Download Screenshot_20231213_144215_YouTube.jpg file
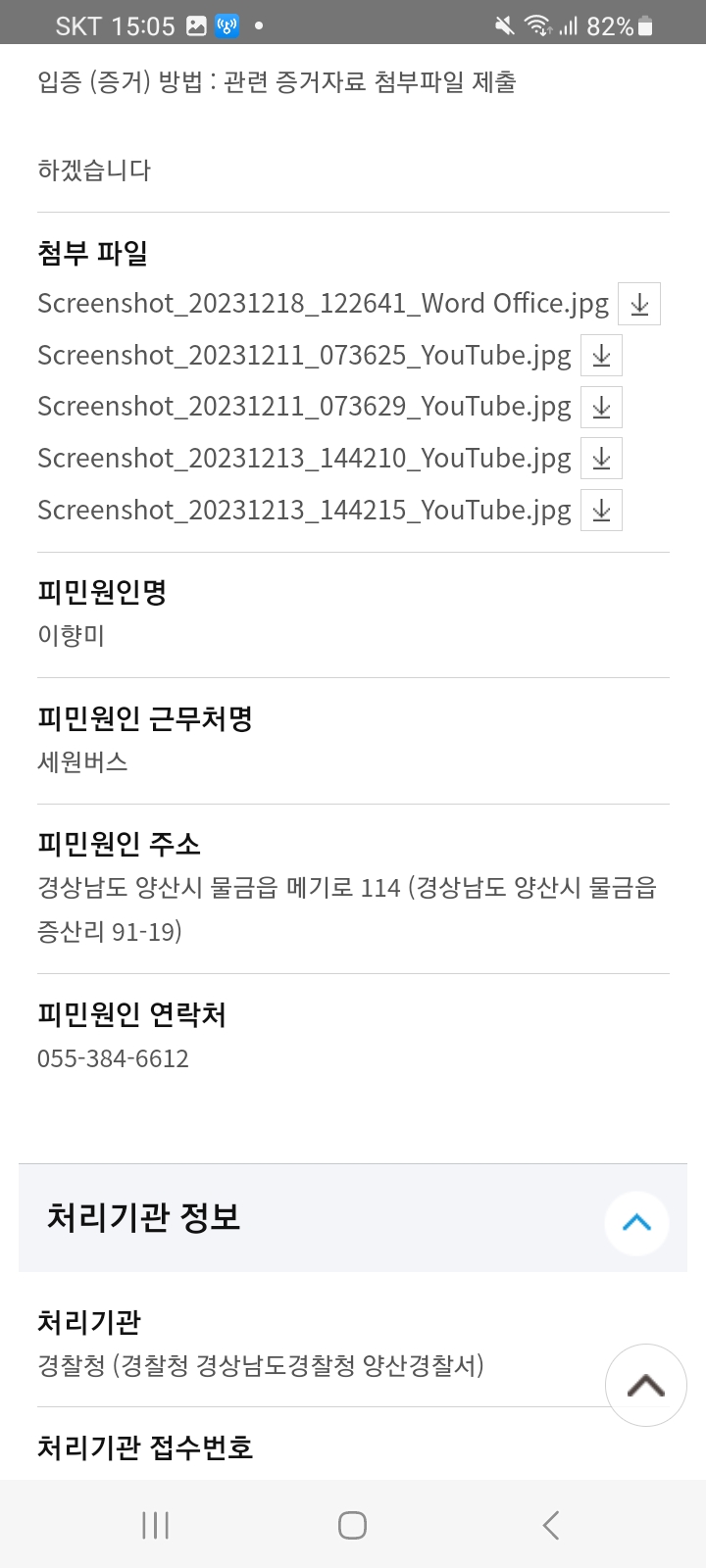 (601, 511)
